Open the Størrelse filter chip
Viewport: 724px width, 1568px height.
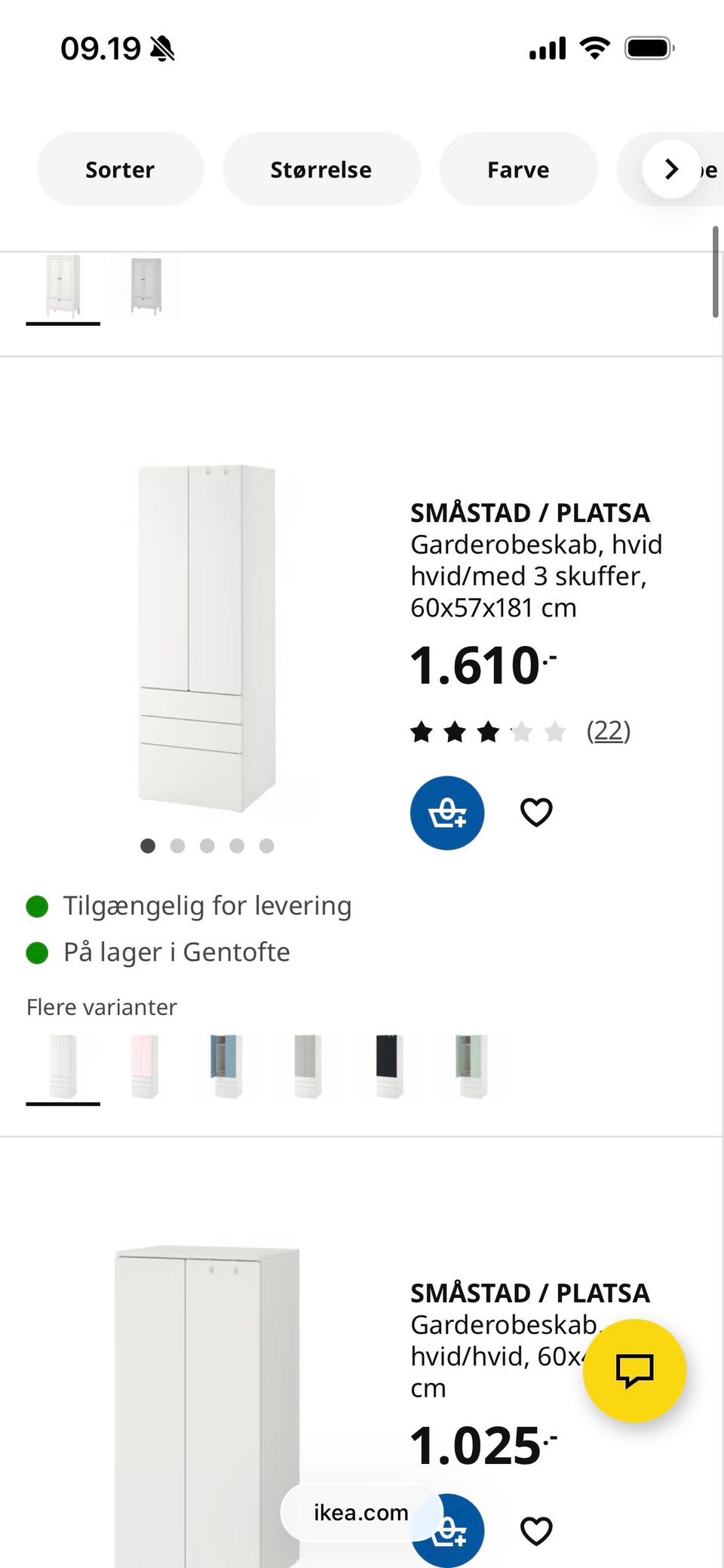pyautogui.click(x=321, y=169)
